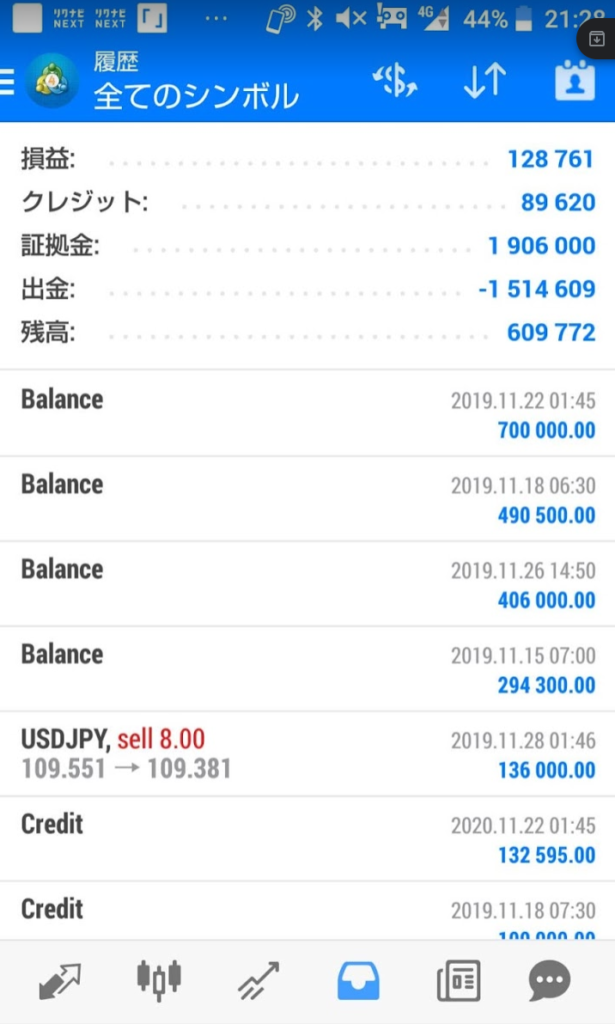Open the Credit entry of 132 595.00
Screen dimensions: 615x1024
pyautogui.click(x=308, y=839)
